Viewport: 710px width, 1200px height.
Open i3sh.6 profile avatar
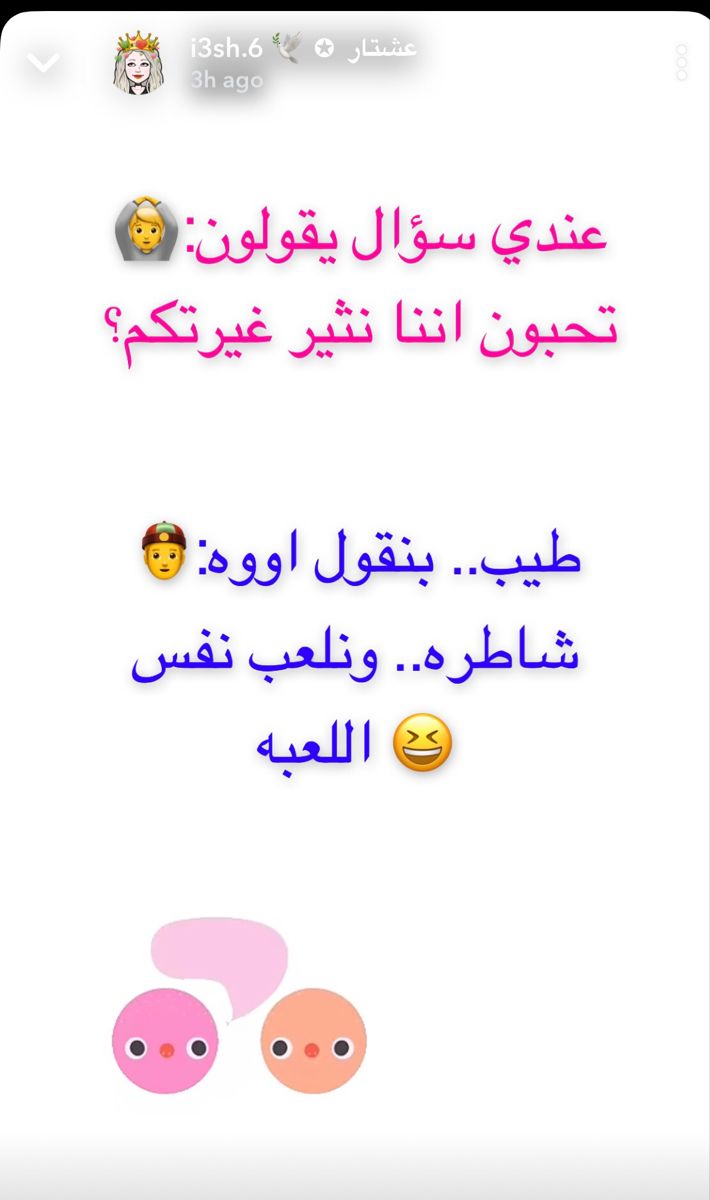click(138, 63)
